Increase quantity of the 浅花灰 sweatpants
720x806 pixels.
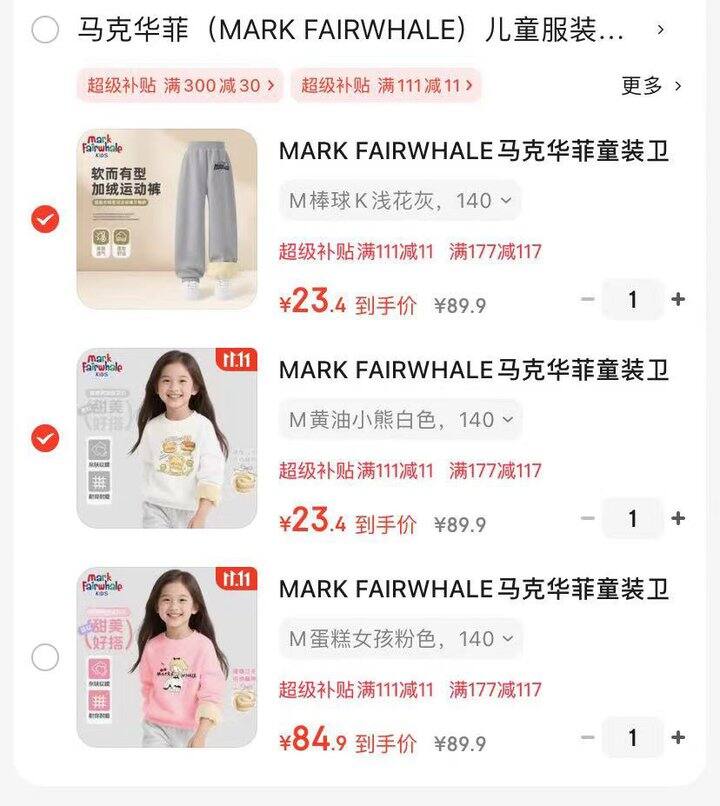pos(678,299)
